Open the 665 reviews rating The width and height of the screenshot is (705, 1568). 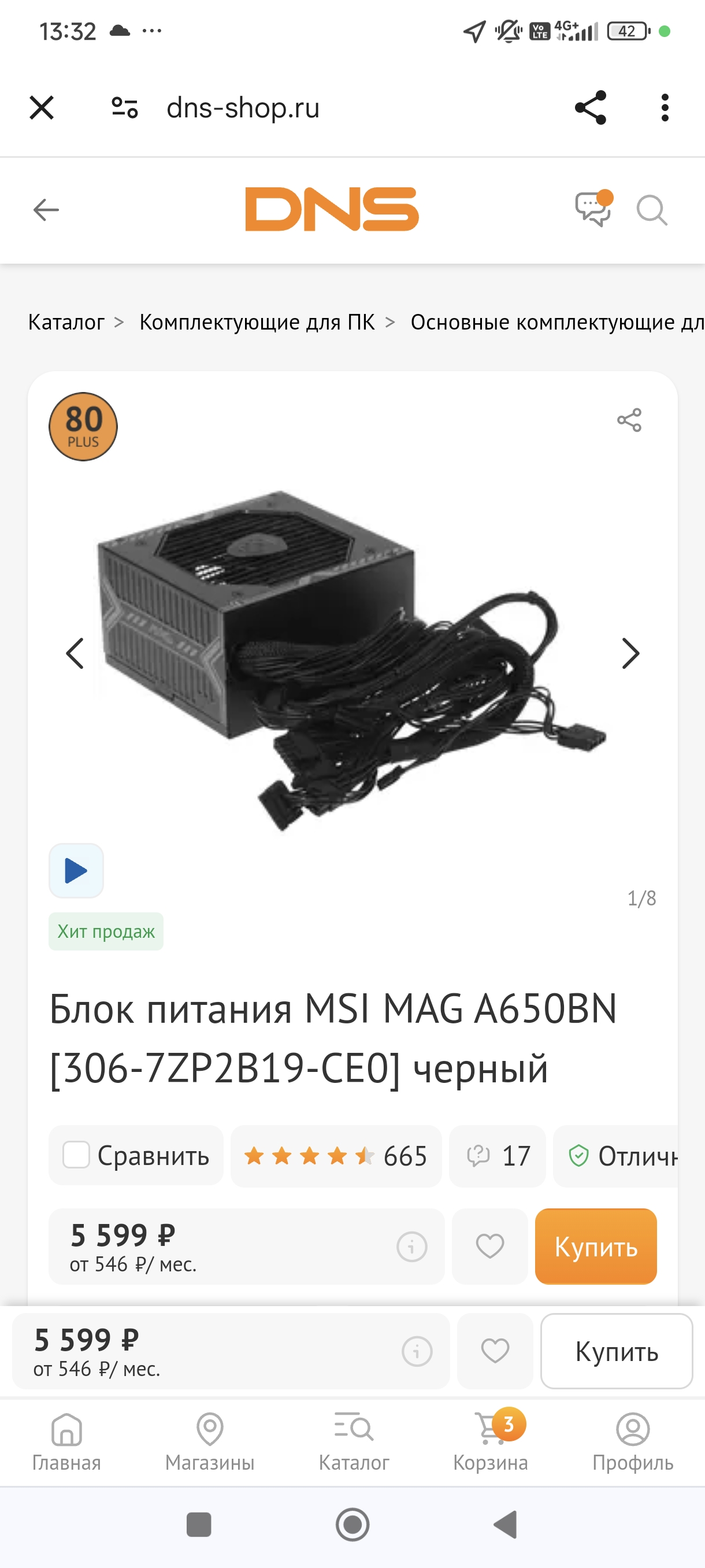point(336,1156)
